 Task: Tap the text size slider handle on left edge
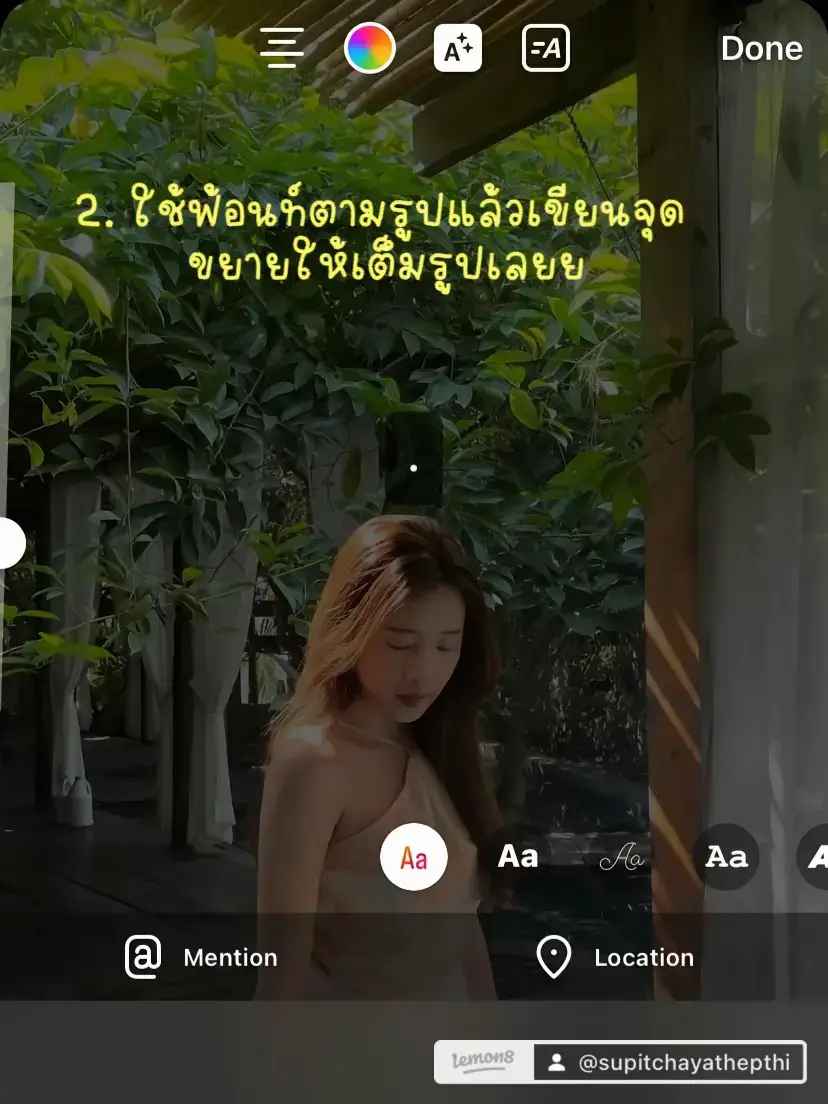[8, 543]
